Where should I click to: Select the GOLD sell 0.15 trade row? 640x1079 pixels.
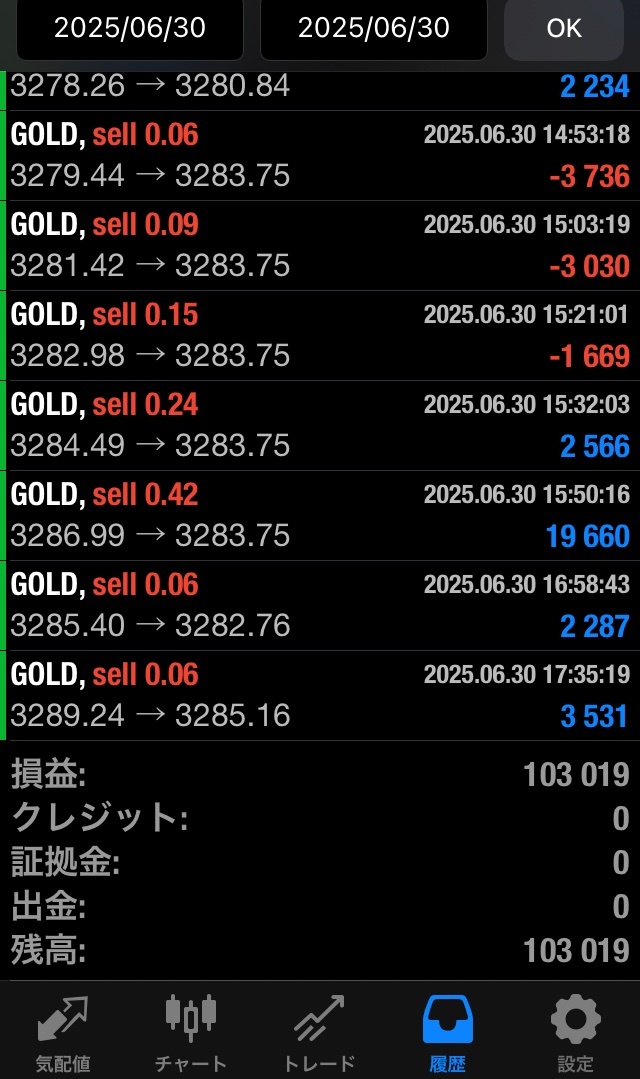320,336
